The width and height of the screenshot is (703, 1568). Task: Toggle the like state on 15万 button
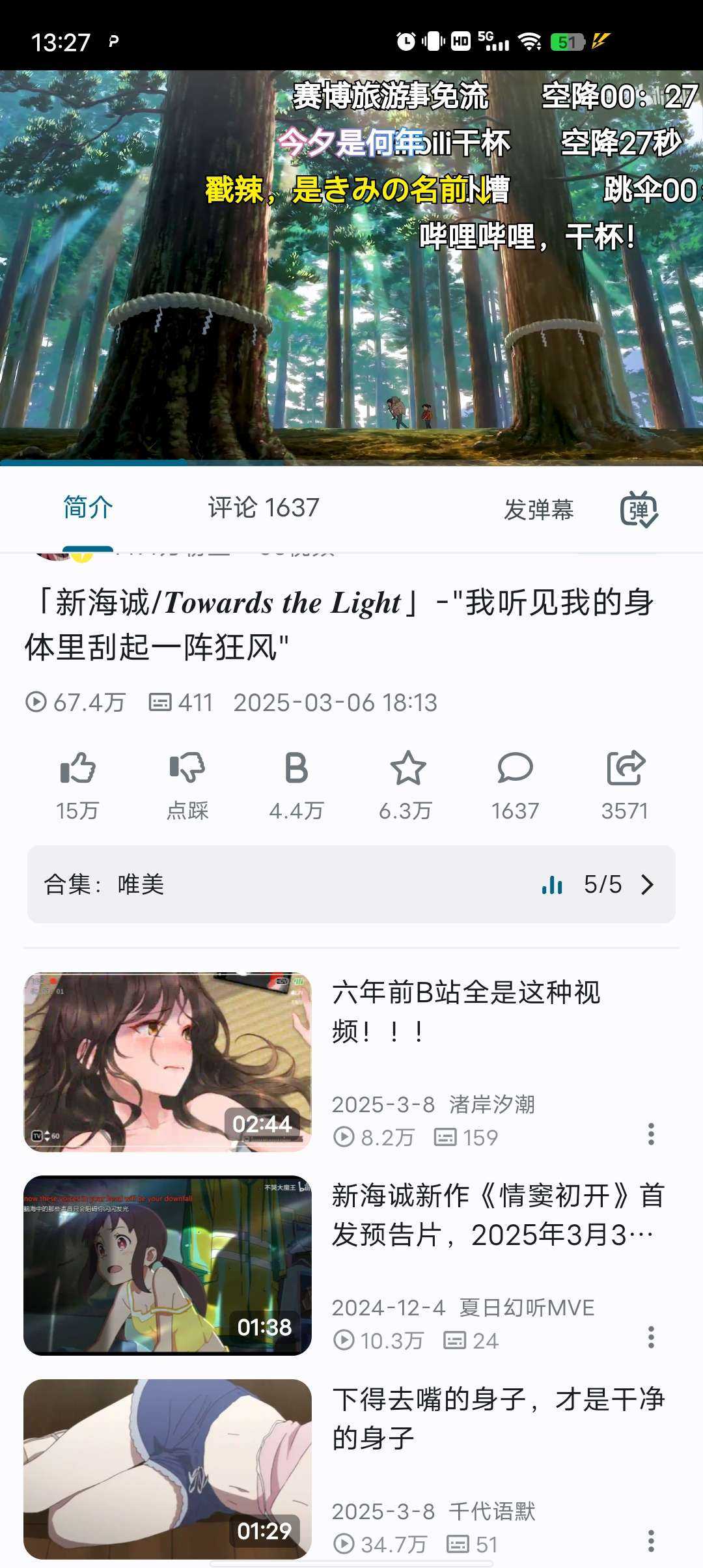[78, 783]
